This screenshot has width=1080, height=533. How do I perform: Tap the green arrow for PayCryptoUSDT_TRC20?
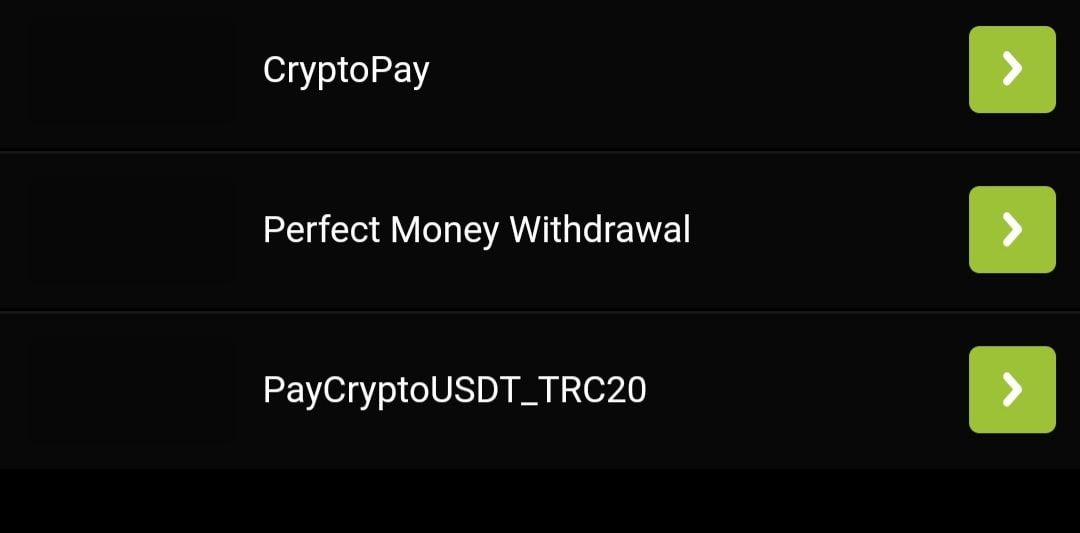(1012, 390)
